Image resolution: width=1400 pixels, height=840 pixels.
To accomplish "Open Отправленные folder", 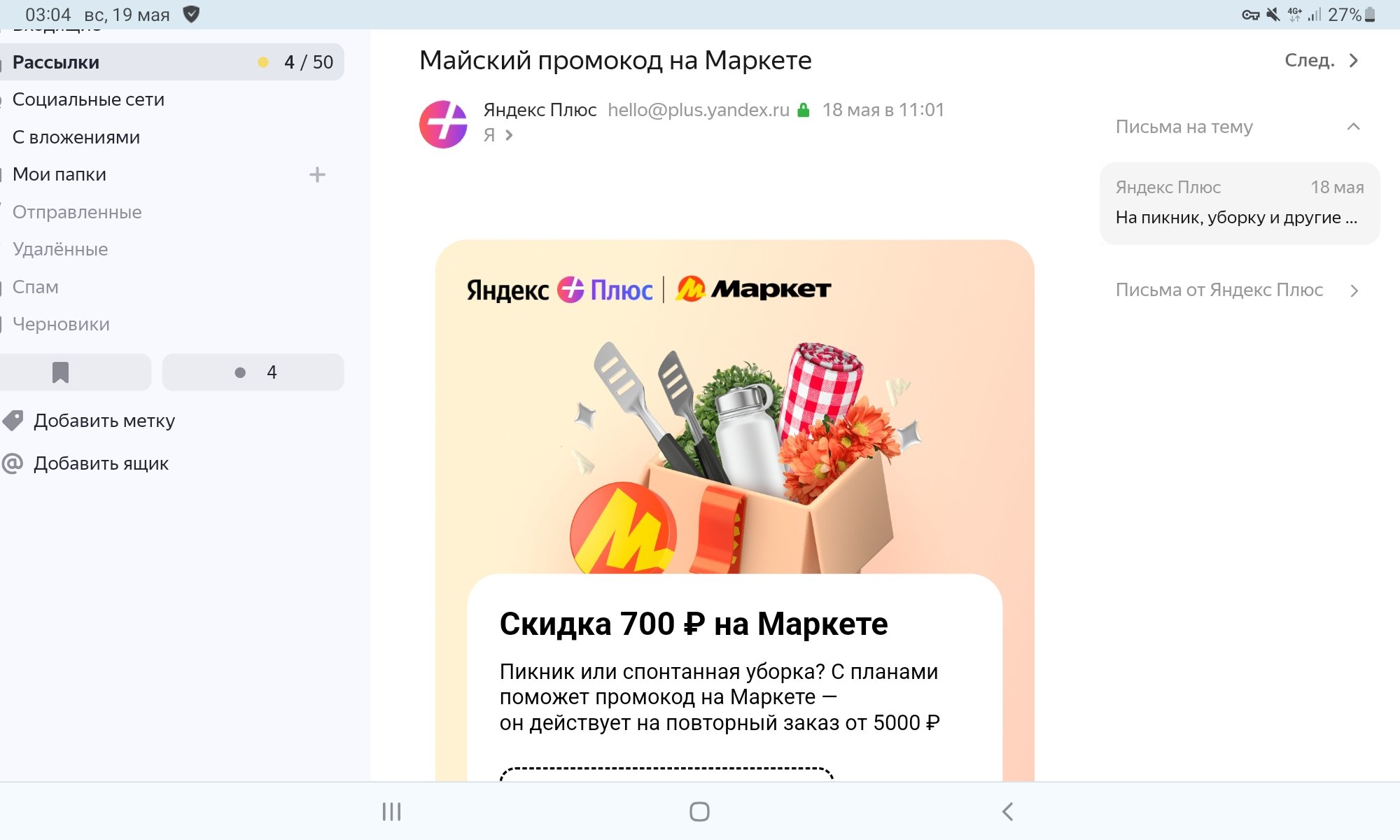I will click(77, 212).
